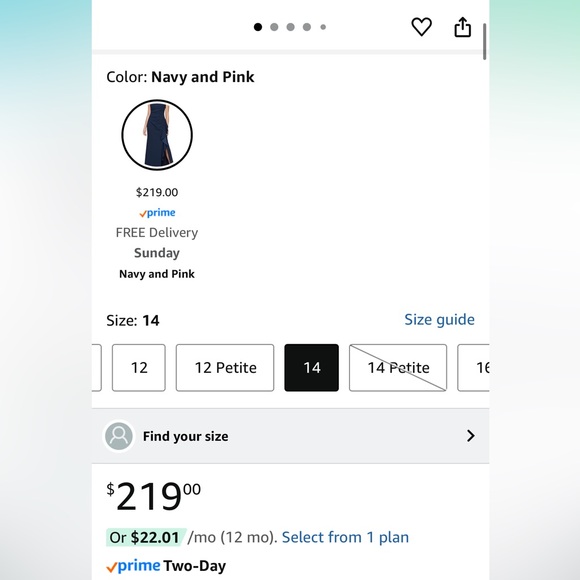This screenshot has height=580, width=580.
Task: Select the Navy and Pink color swatch
Action: point(157,135)
